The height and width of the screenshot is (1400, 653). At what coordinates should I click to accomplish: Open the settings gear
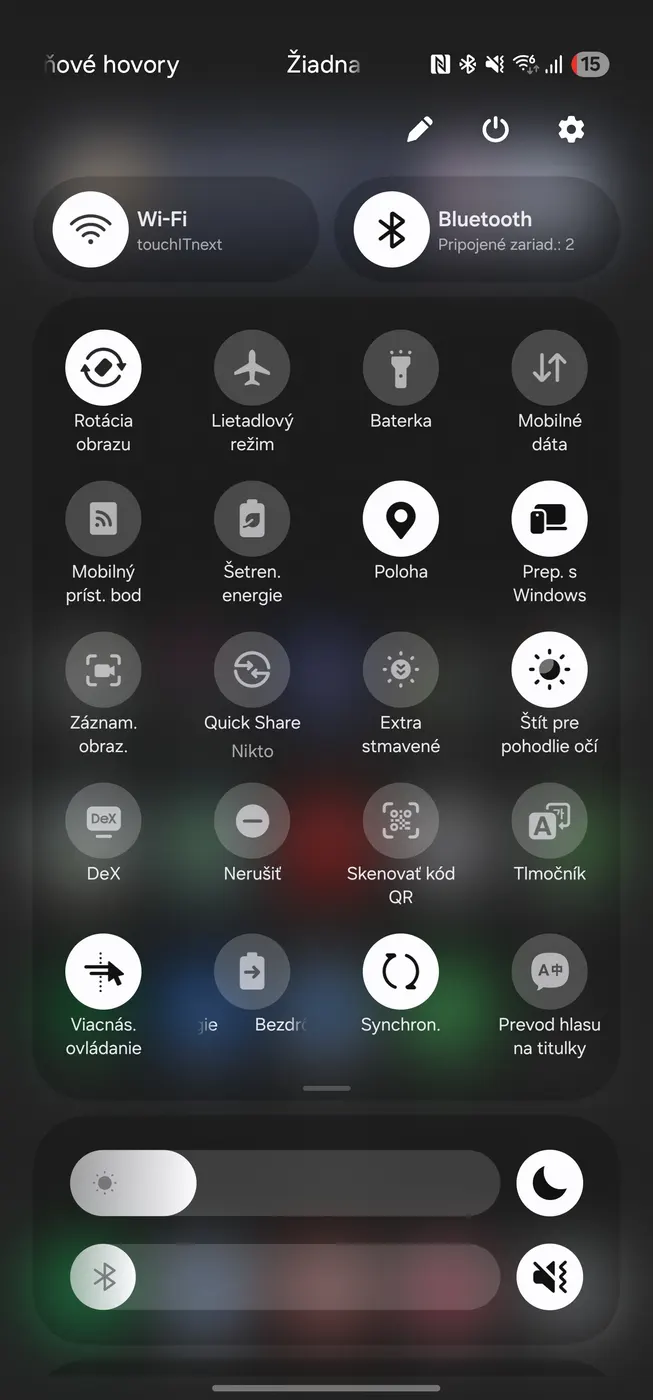pos(571,129)
